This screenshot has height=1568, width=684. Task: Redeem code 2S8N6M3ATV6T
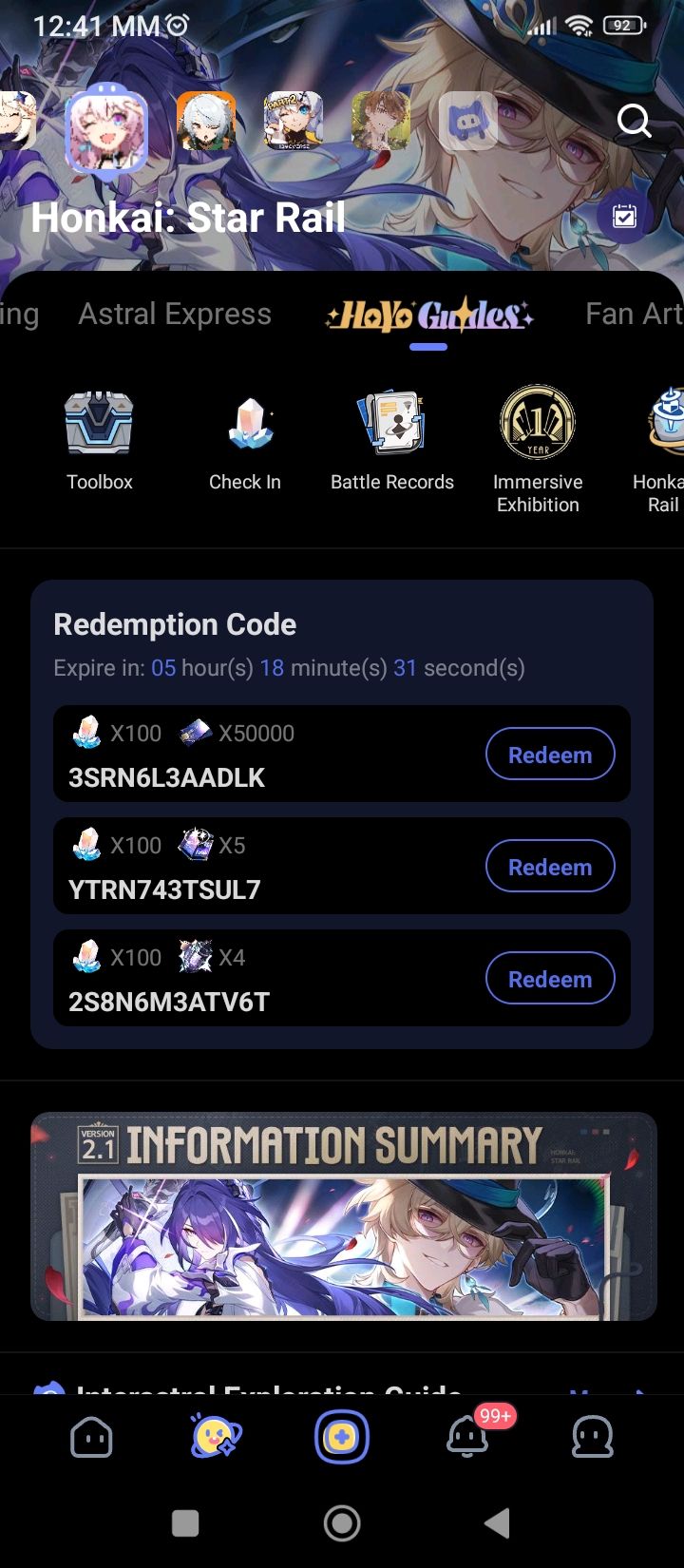(549, 978)
